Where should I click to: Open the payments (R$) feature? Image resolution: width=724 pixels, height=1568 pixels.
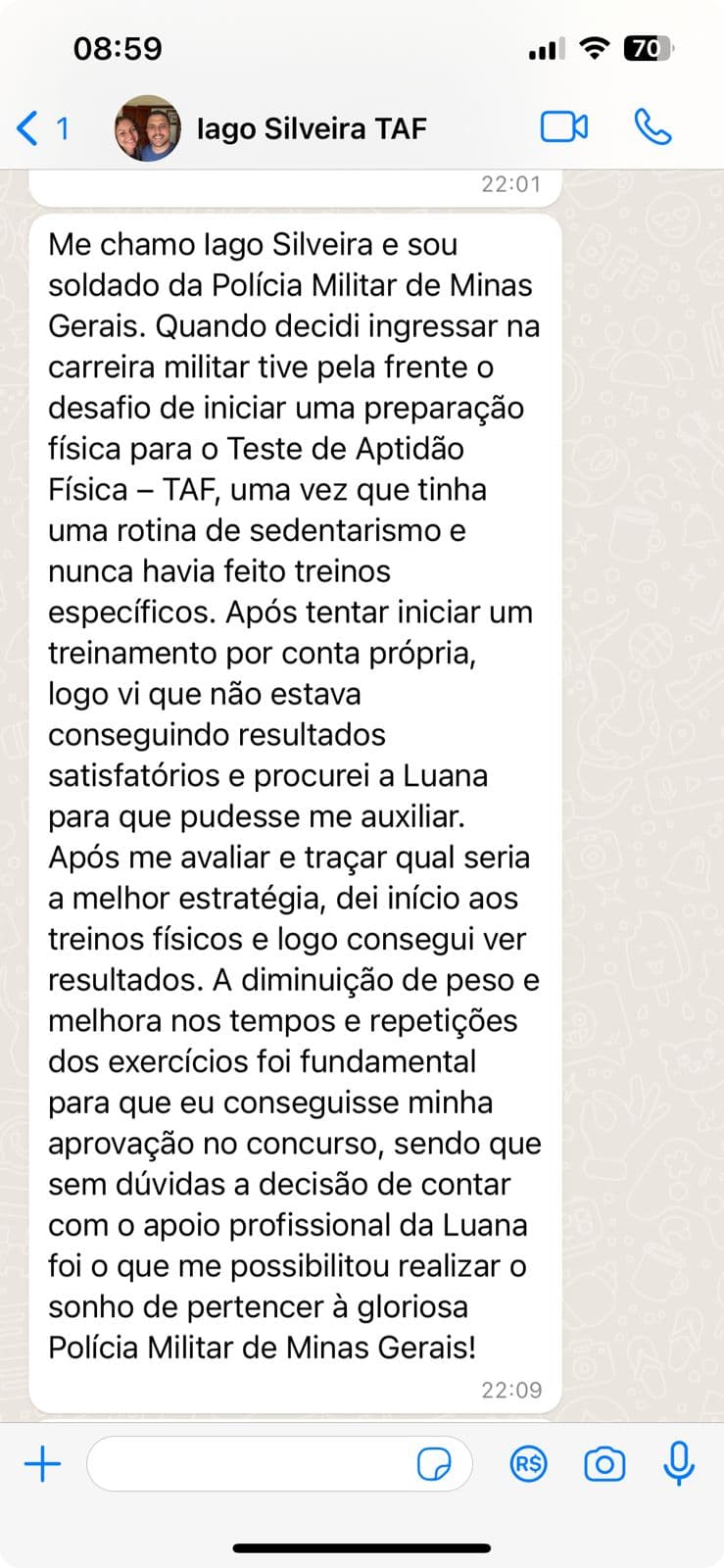click(528, 1464)
